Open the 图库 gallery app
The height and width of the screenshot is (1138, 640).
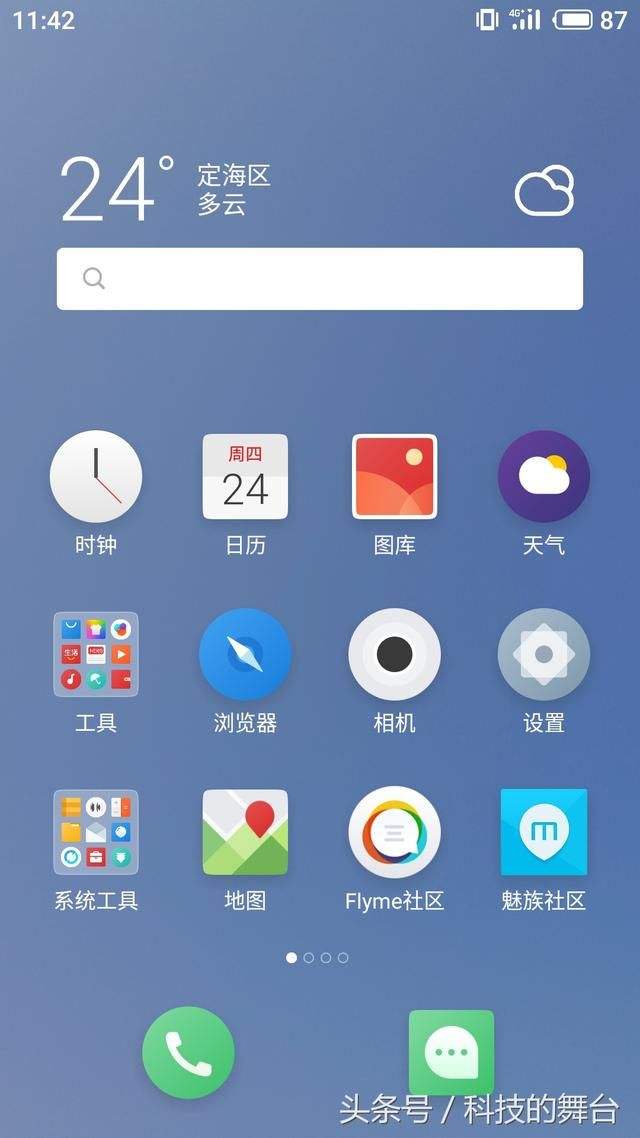click(x=394, y=477)
